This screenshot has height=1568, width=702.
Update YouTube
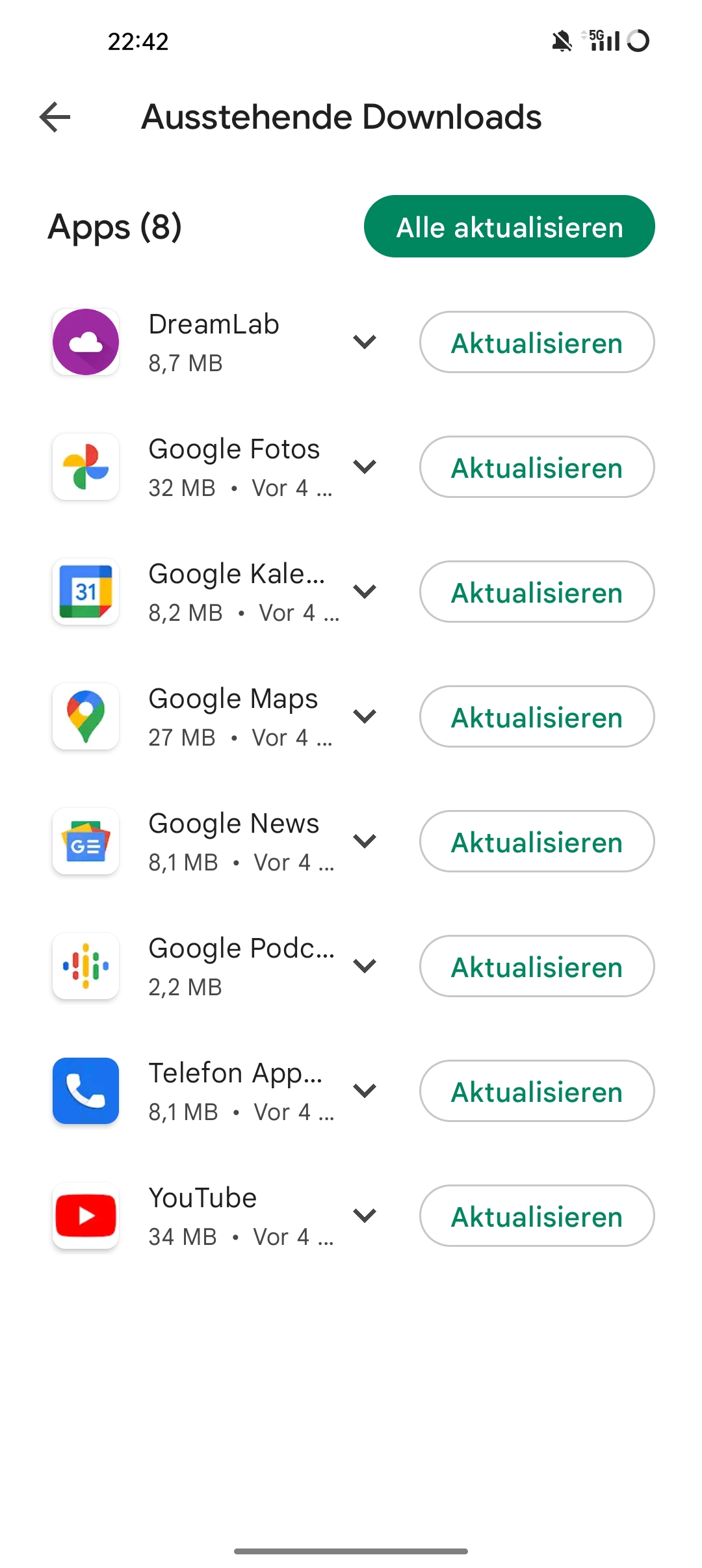pos(536,1216)
